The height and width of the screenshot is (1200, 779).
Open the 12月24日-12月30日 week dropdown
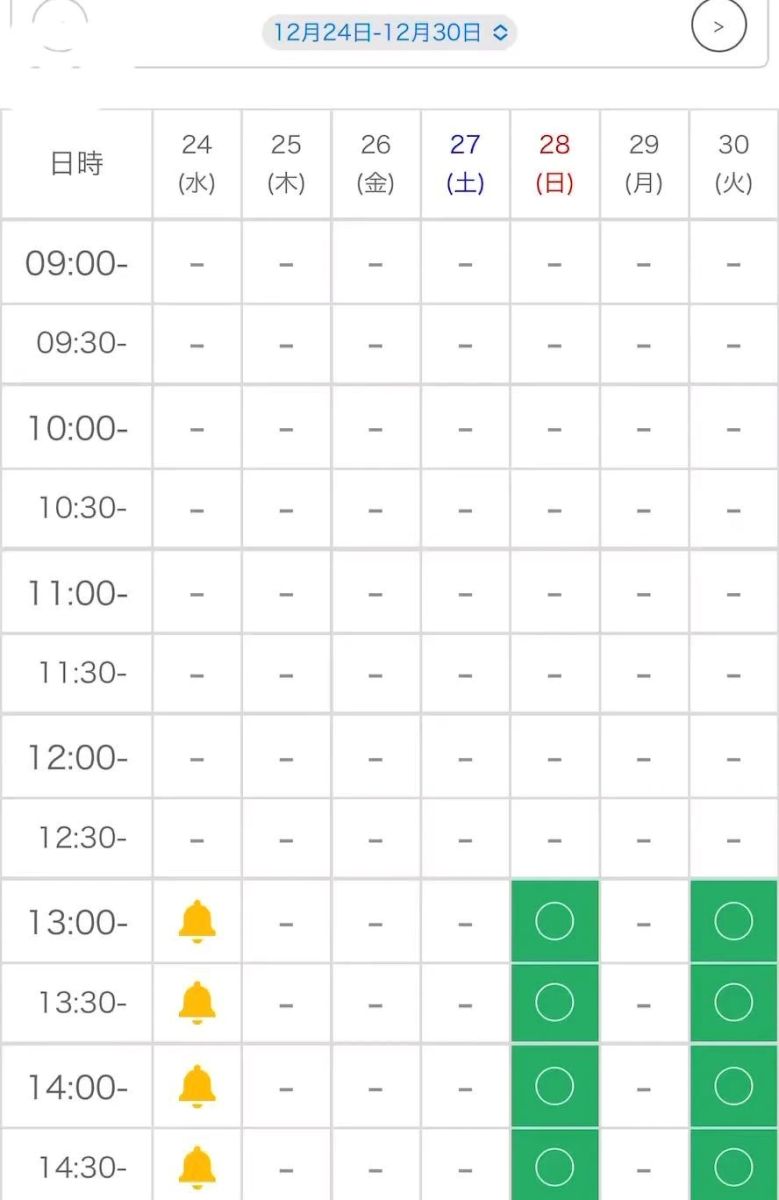pyautogui.click(x=390, y=32)
